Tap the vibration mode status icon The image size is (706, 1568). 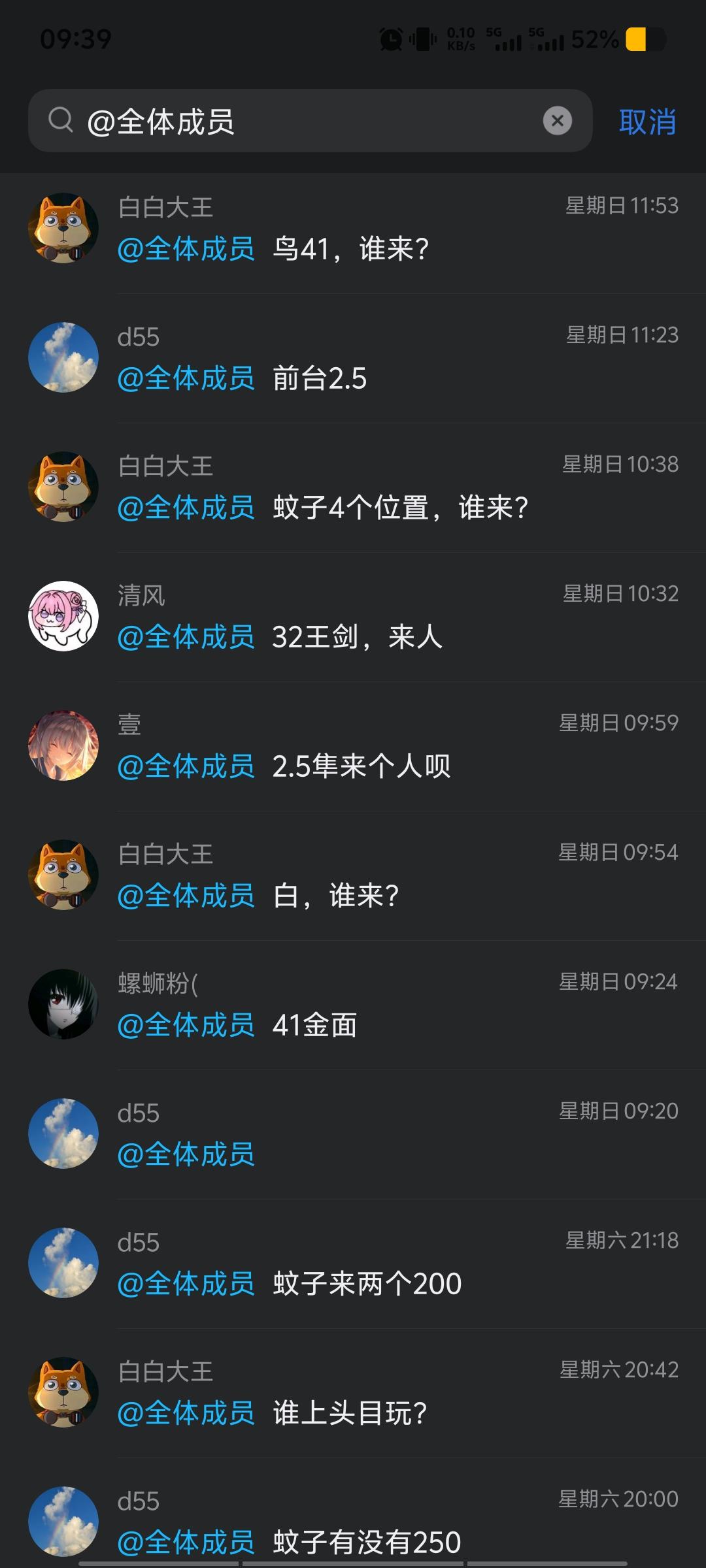423,41
